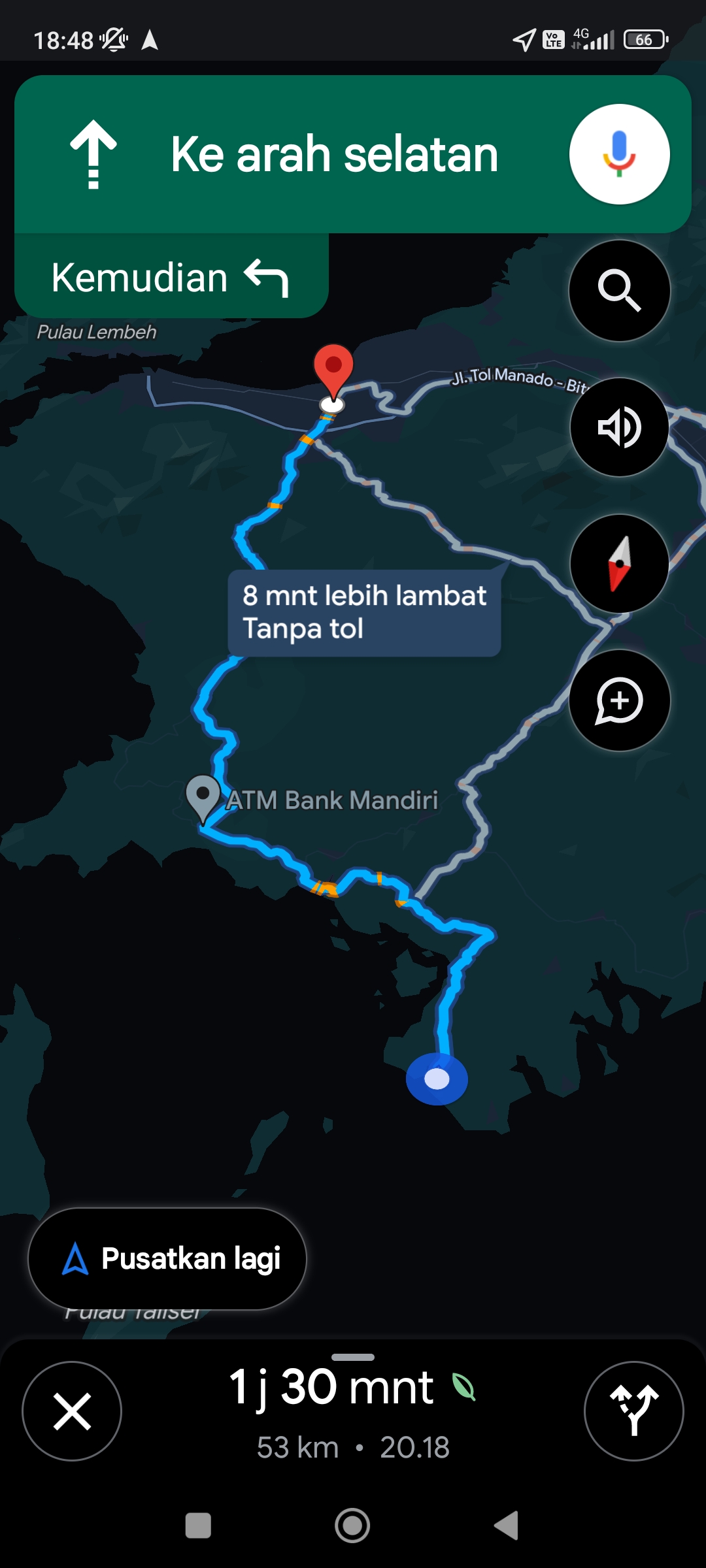Tap the system home button
The height and width of the screenshot is (1568, 706).
[352, 1526]
